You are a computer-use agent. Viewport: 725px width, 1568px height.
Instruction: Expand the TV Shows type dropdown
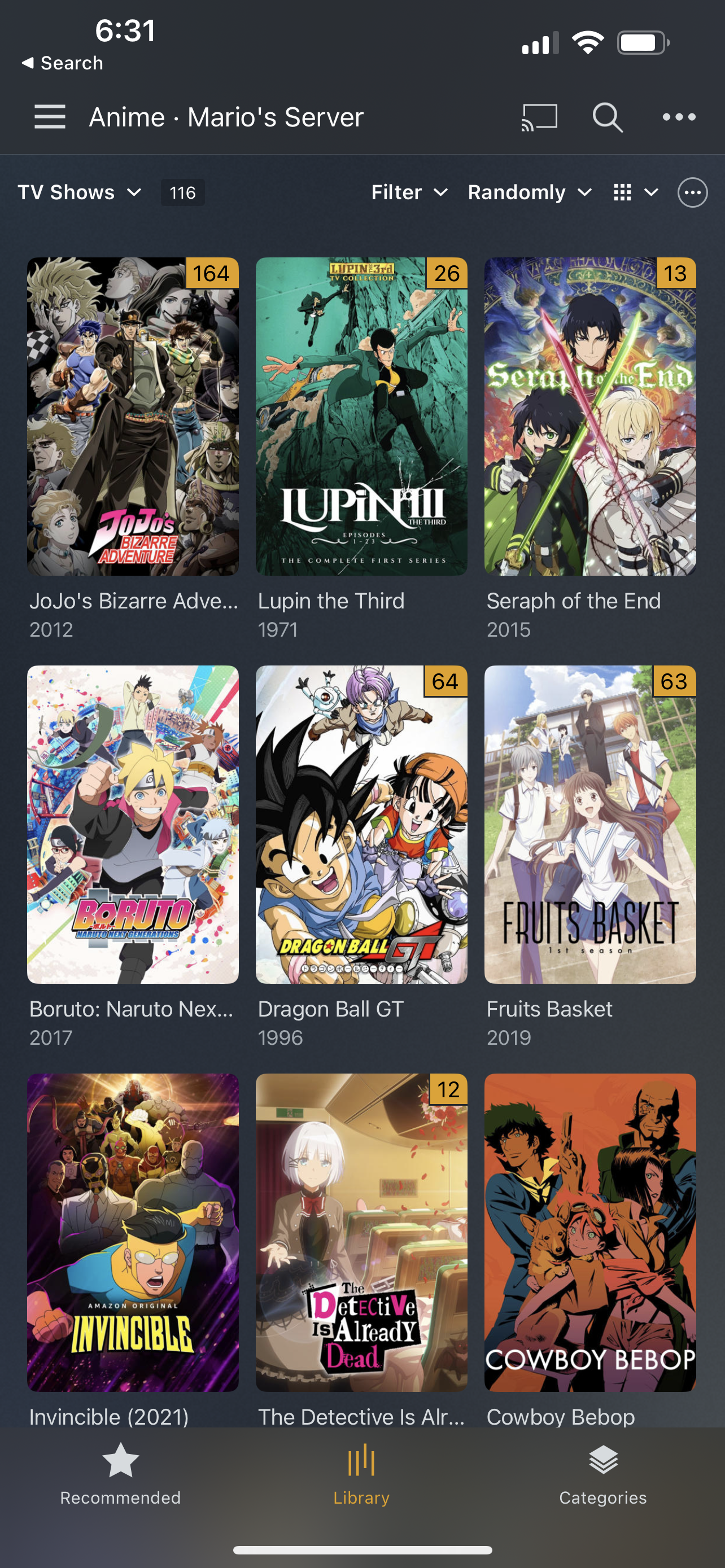(79, 192)
